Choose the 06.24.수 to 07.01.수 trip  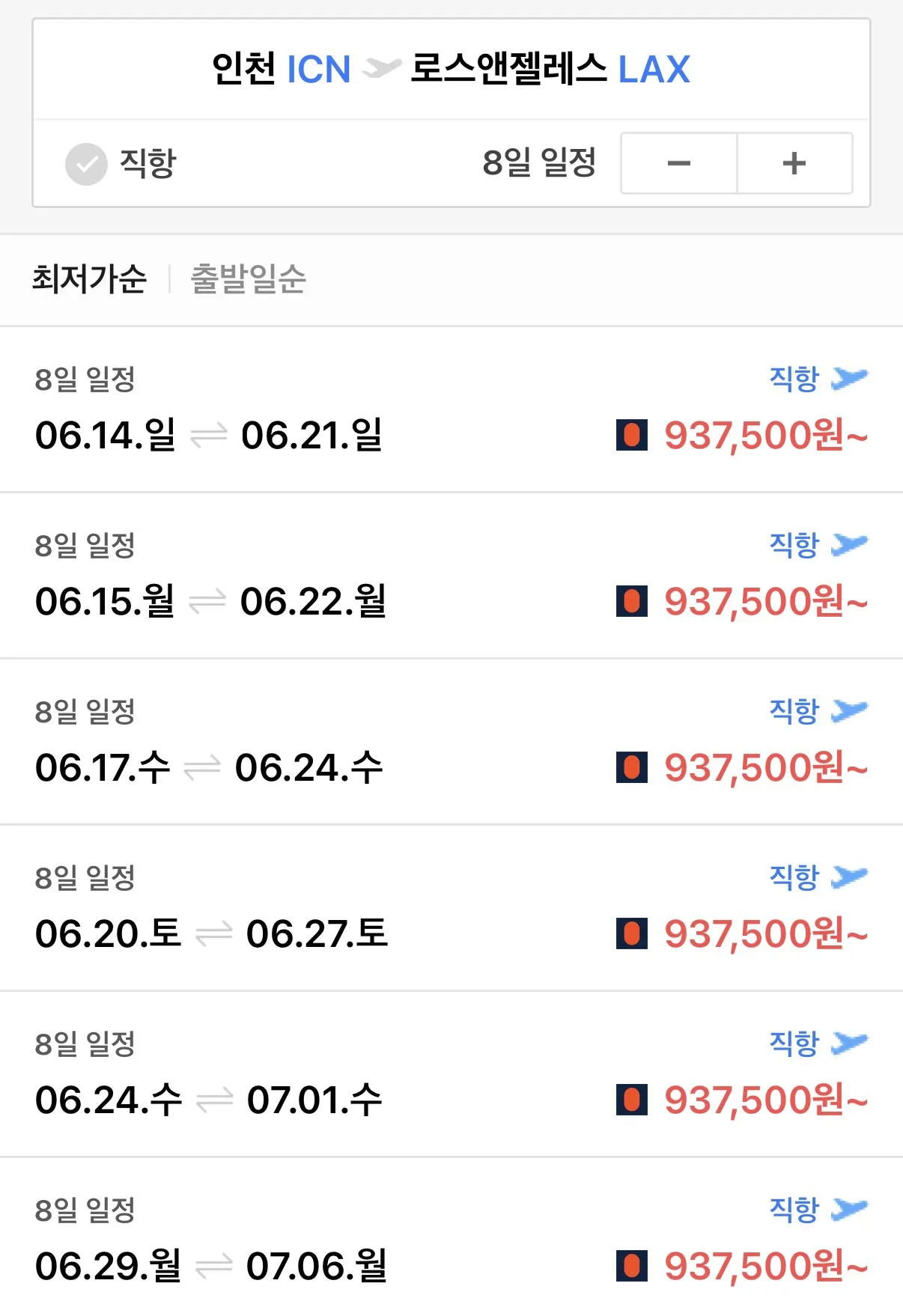click(x=451, y=1075)
